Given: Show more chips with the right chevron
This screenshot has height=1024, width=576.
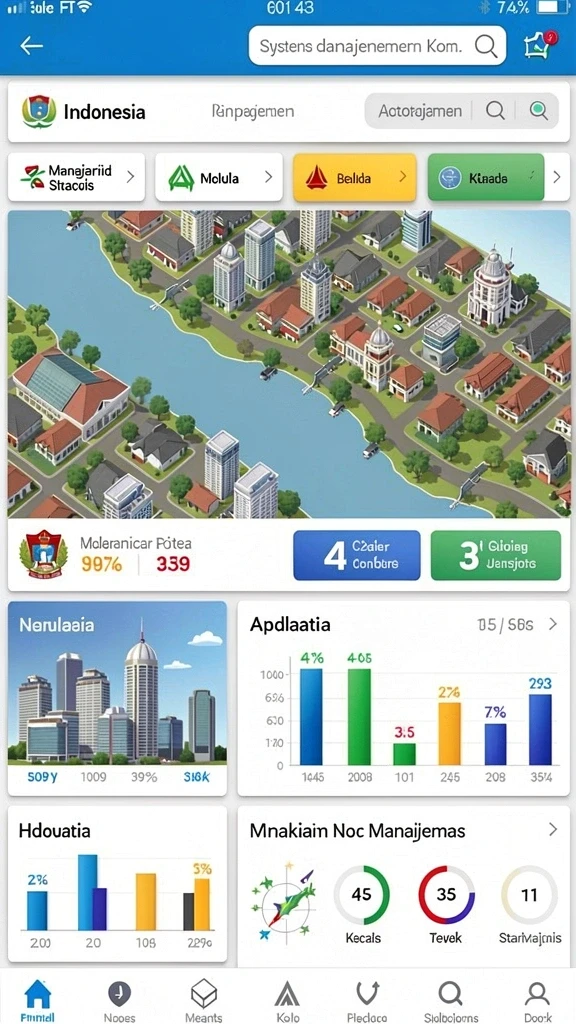Looking at the screenshot, I should (556, 177).
